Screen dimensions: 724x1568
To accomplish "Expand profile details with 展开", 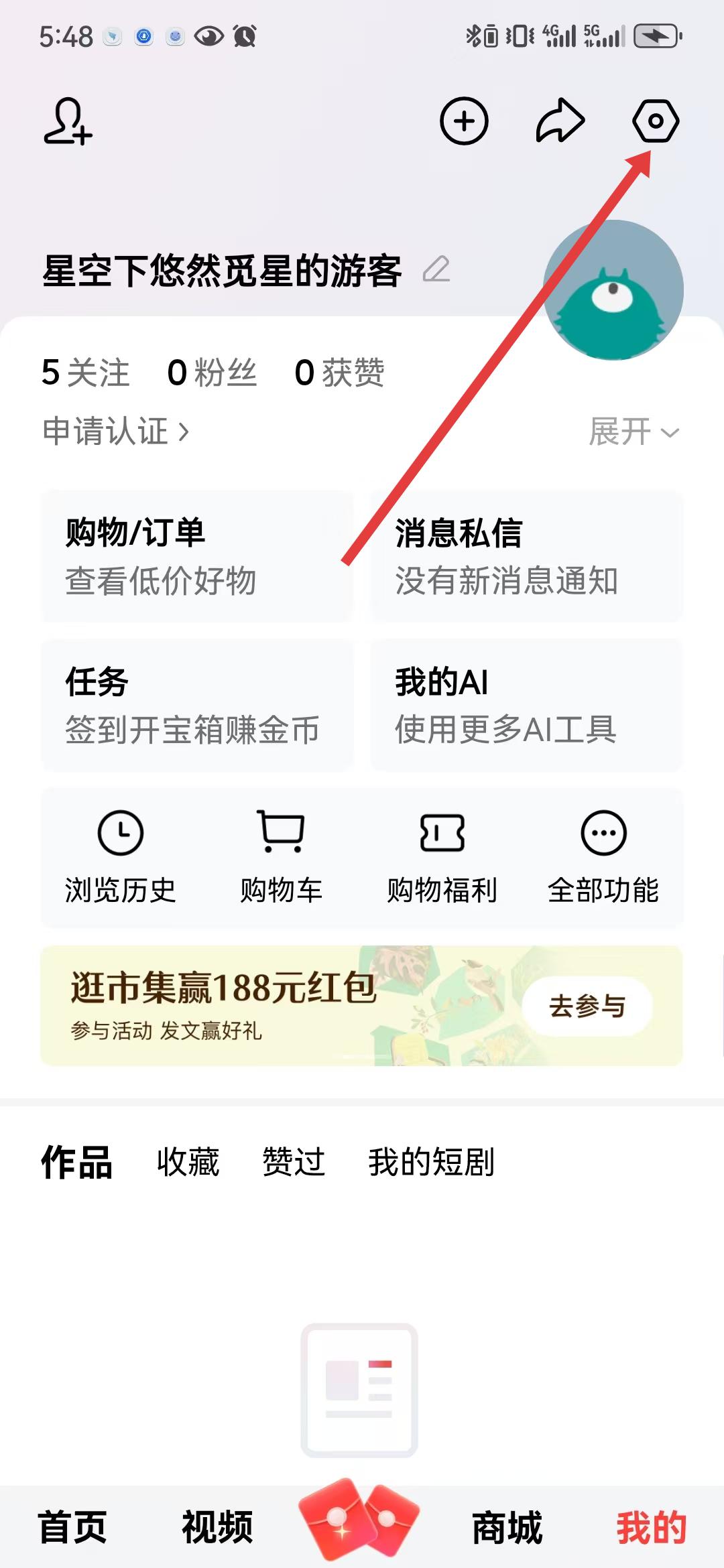I will [x=633, y=431].
